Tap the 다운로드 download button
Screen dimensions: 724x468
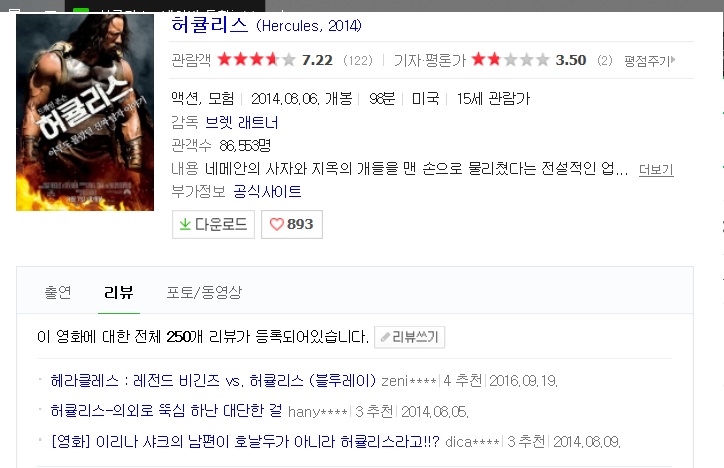pyautogui.click(x=213, y=224)
